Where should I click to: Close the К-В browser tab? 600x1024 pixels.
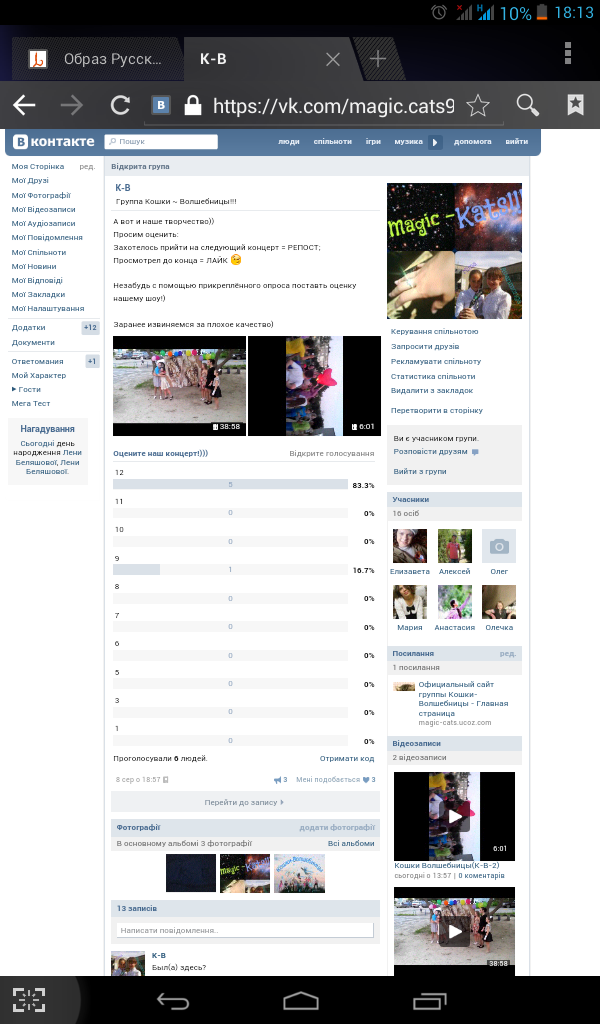point(334,59)
